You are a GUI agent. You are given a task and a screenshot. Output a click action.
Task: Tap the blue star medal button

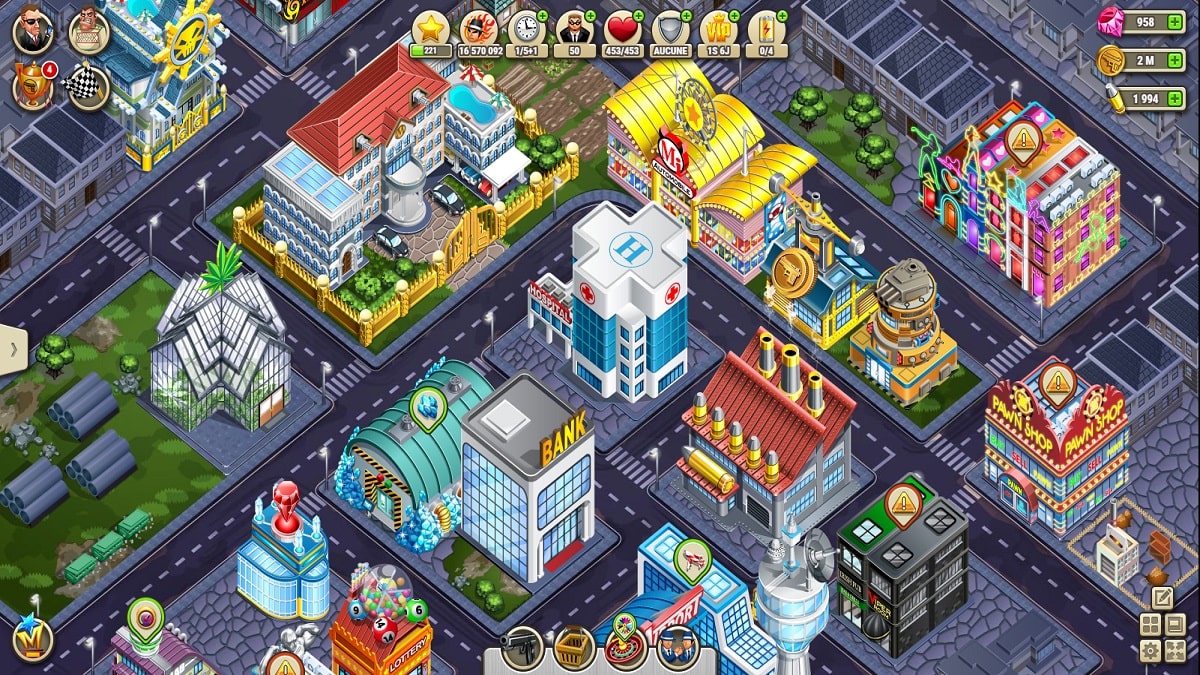click(33, 640)
